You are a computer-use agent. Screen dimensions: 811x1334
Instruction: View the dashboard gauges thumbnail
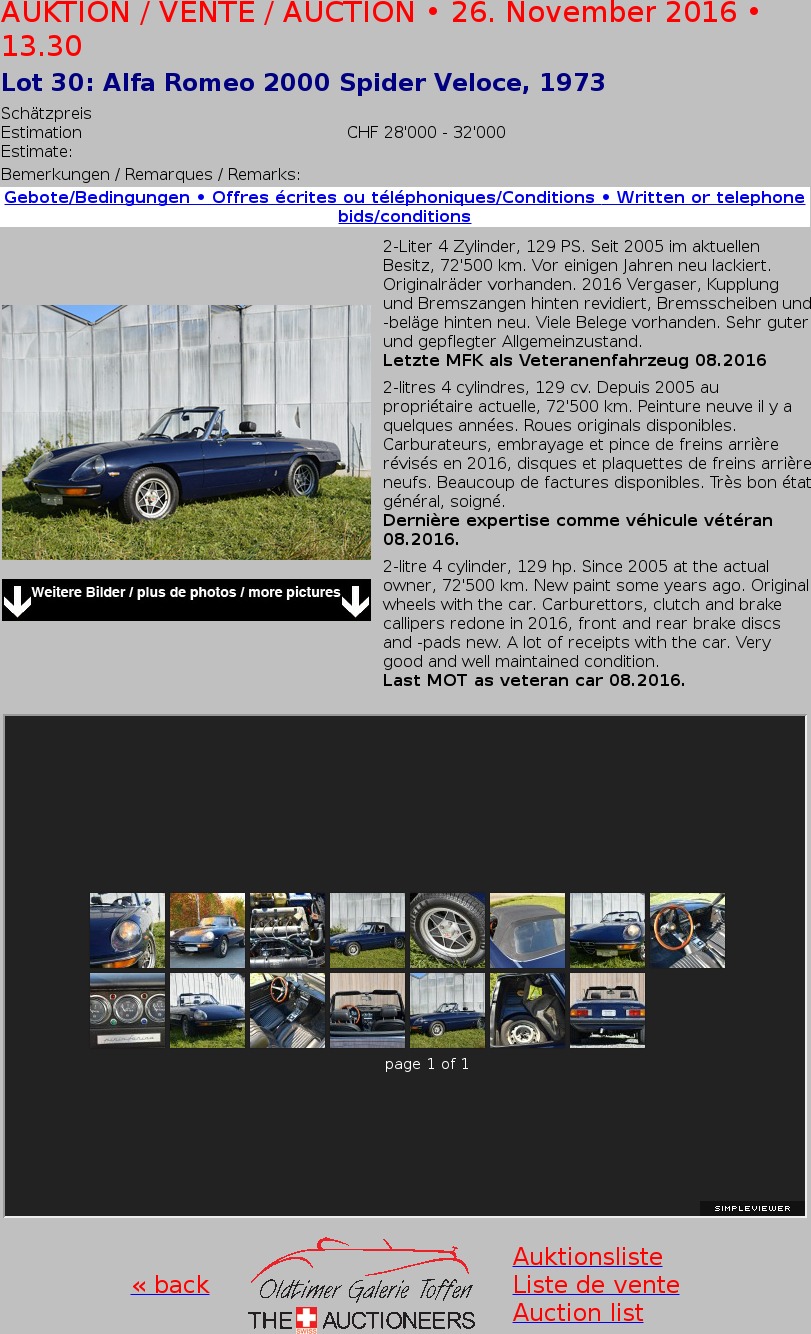(x=127, y=1010)
